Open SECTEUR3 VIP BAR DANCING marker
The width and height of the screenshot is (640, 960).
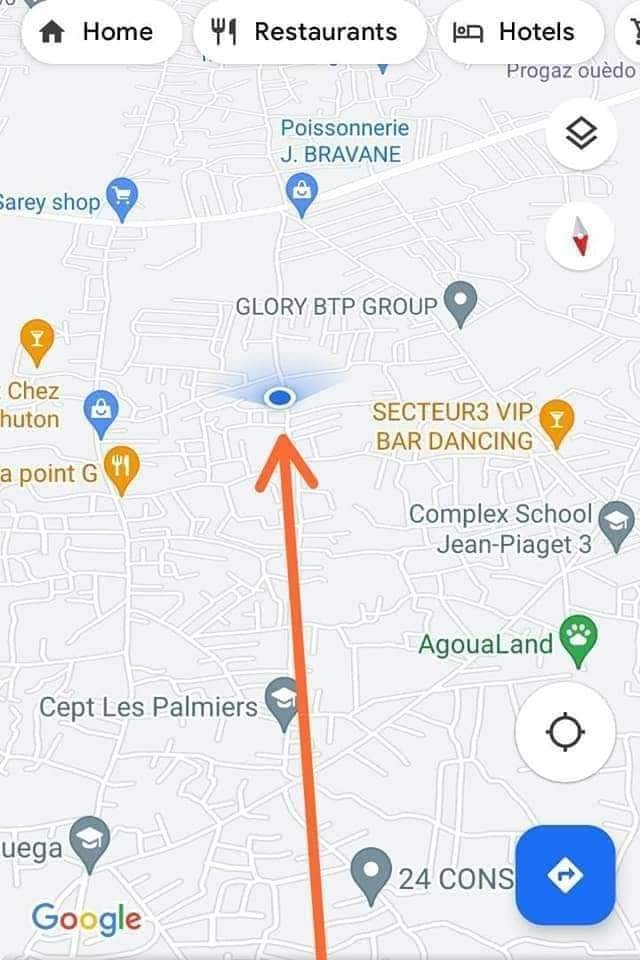[x=557, y=422]
